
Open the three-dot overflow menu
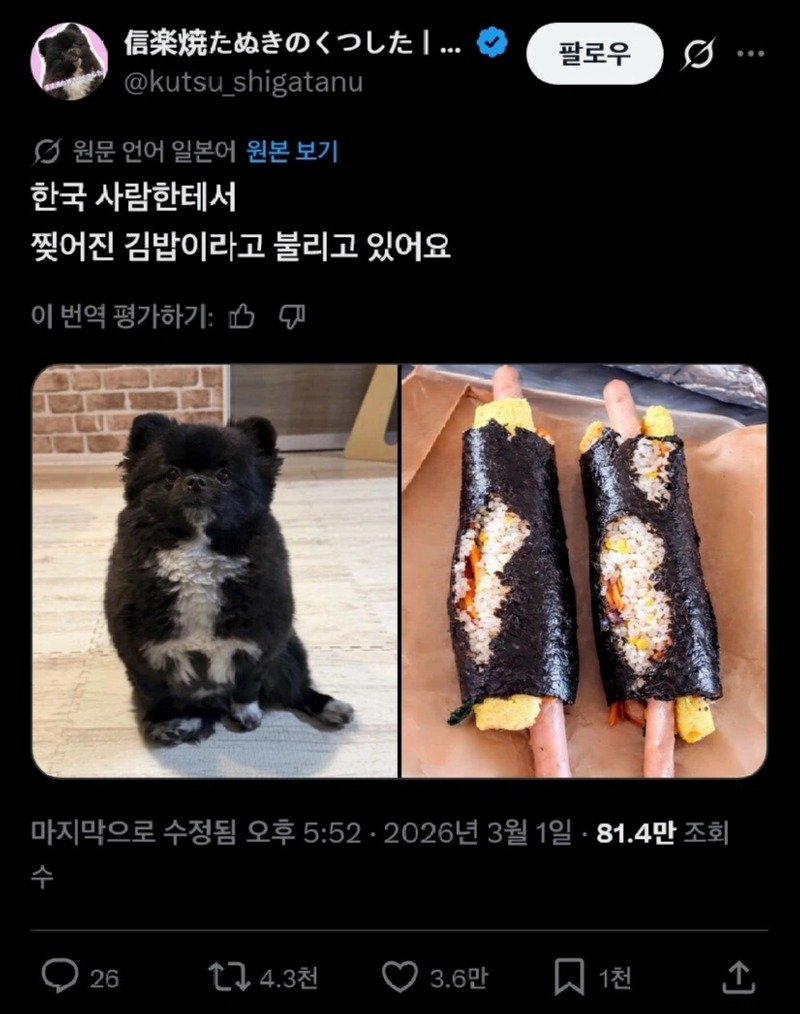pos(750,54)
